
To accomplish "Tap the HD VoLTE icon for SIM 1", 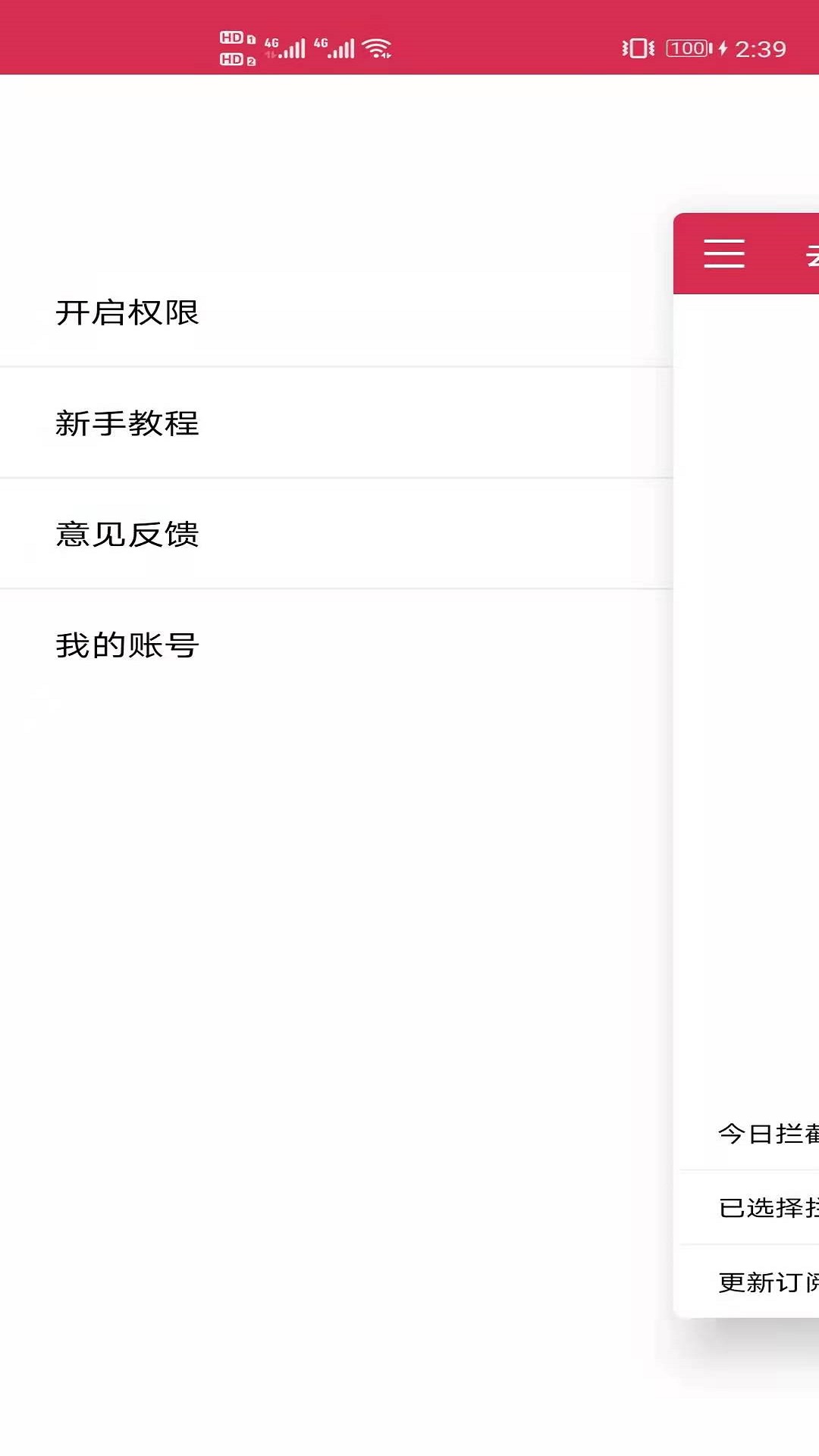I will tap(233, 38).
